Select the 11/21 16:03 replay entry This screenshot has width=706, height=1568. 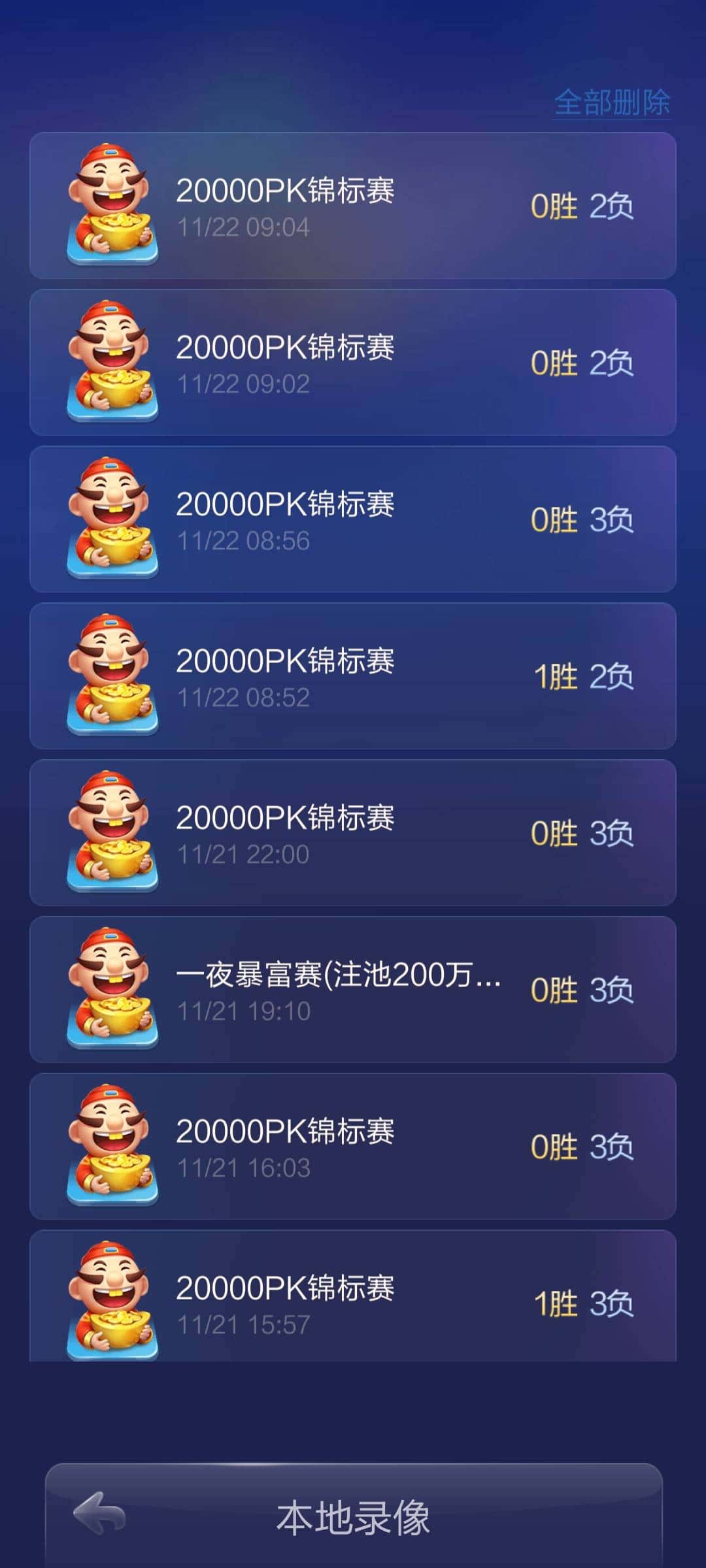pyautogui.click(x=353, y=1147)
